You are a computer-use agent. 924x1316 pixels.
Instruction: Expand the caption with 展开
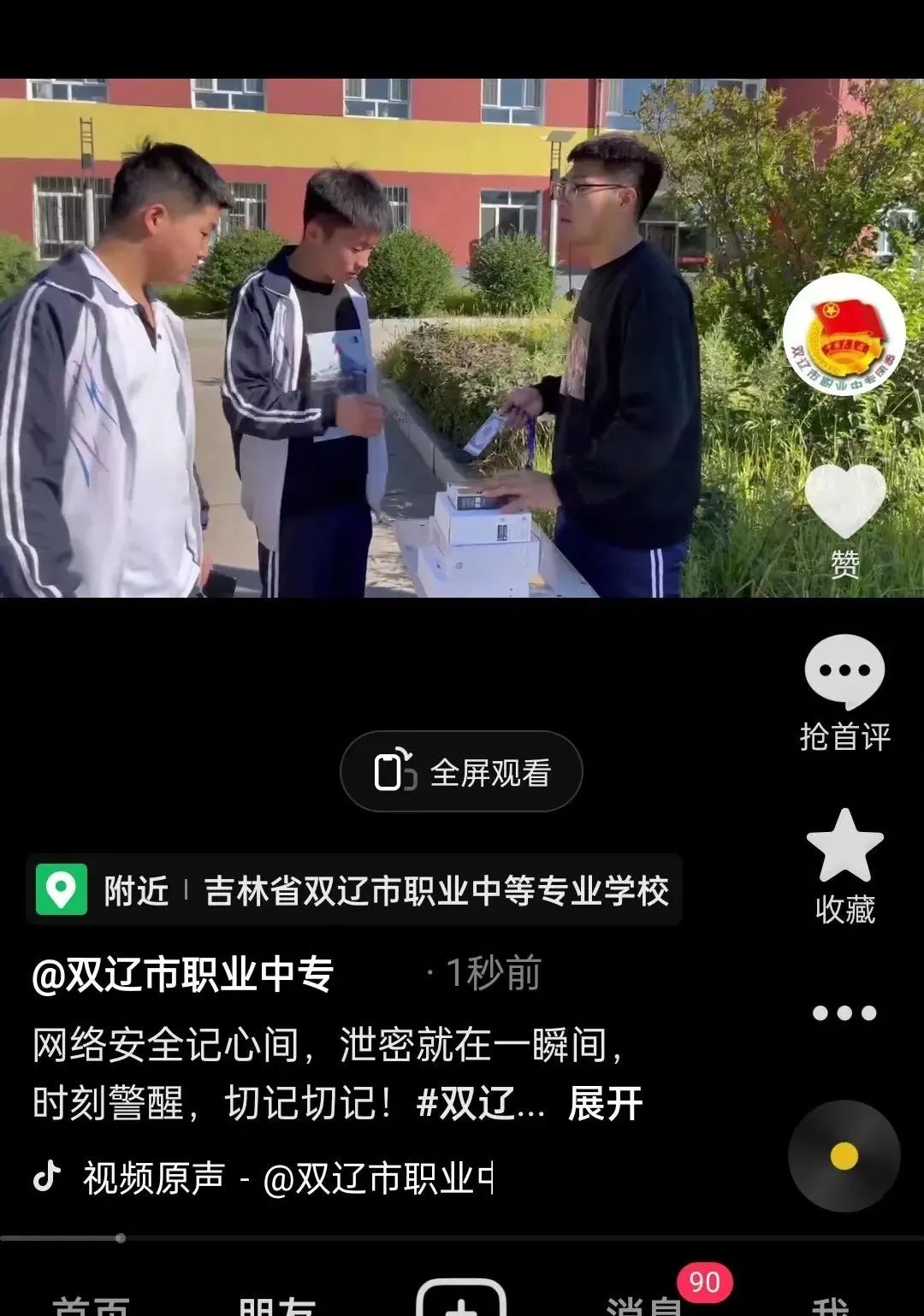(x=605, y=1103)
